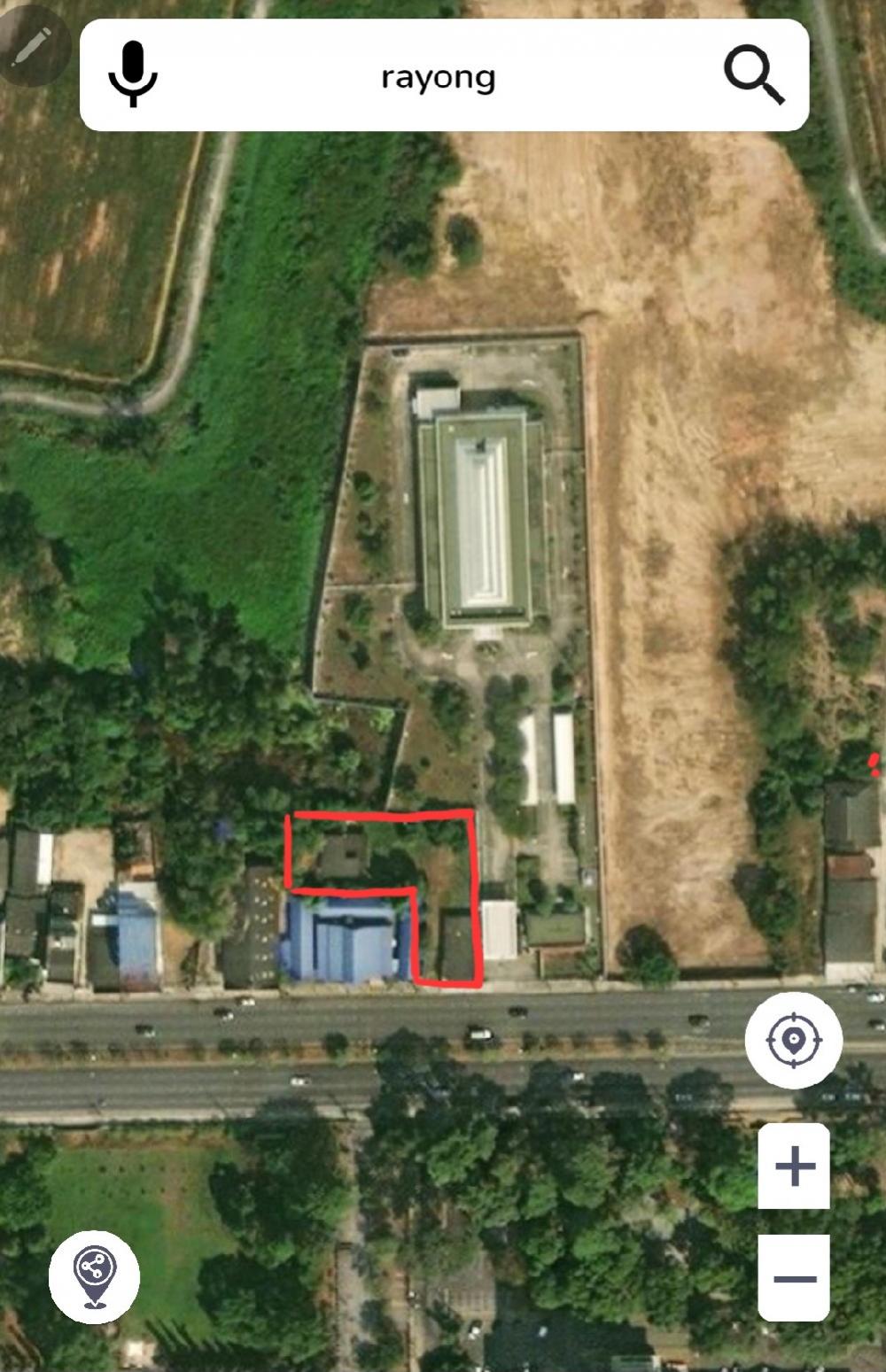Edit the "rayong" search text
This screenshot has height=1372, width=886.
439,77
